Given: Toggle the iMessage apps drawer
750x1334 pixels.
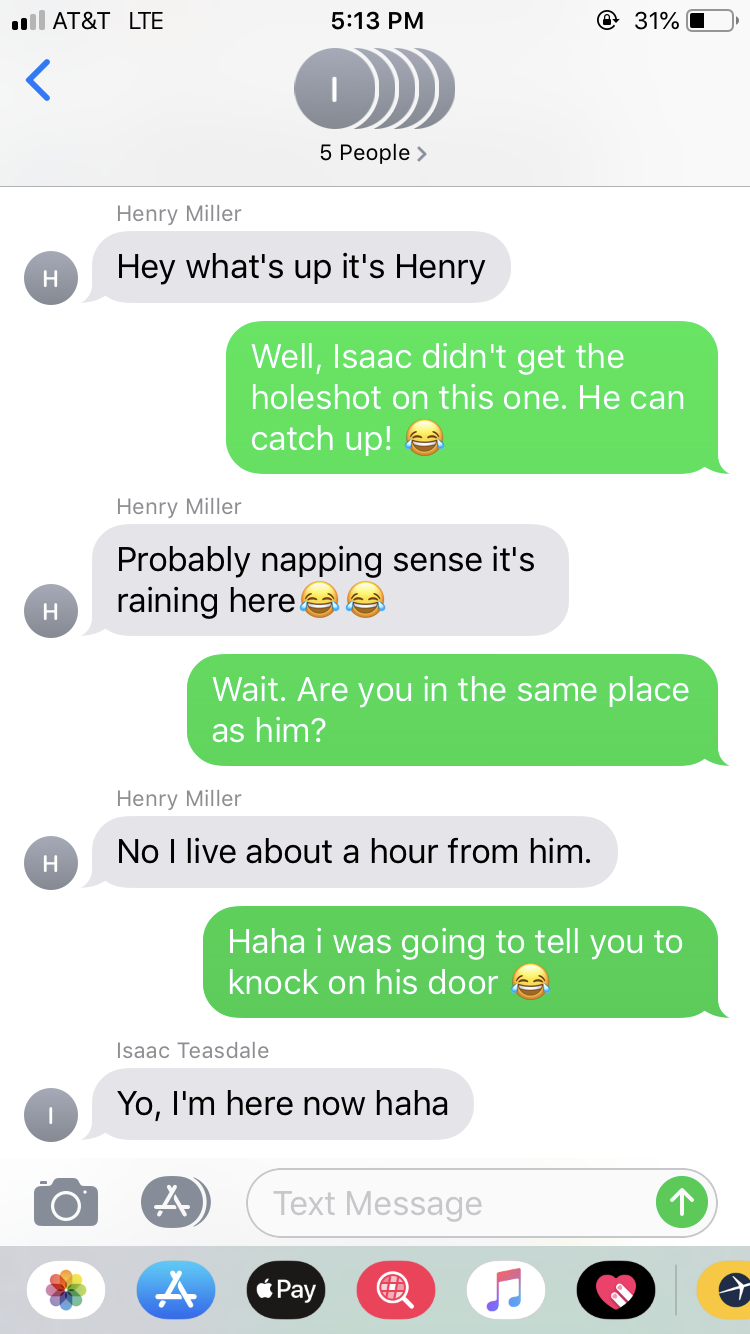Looking at the screenshot, I should pyautogui.click(x=174, y=1202).
